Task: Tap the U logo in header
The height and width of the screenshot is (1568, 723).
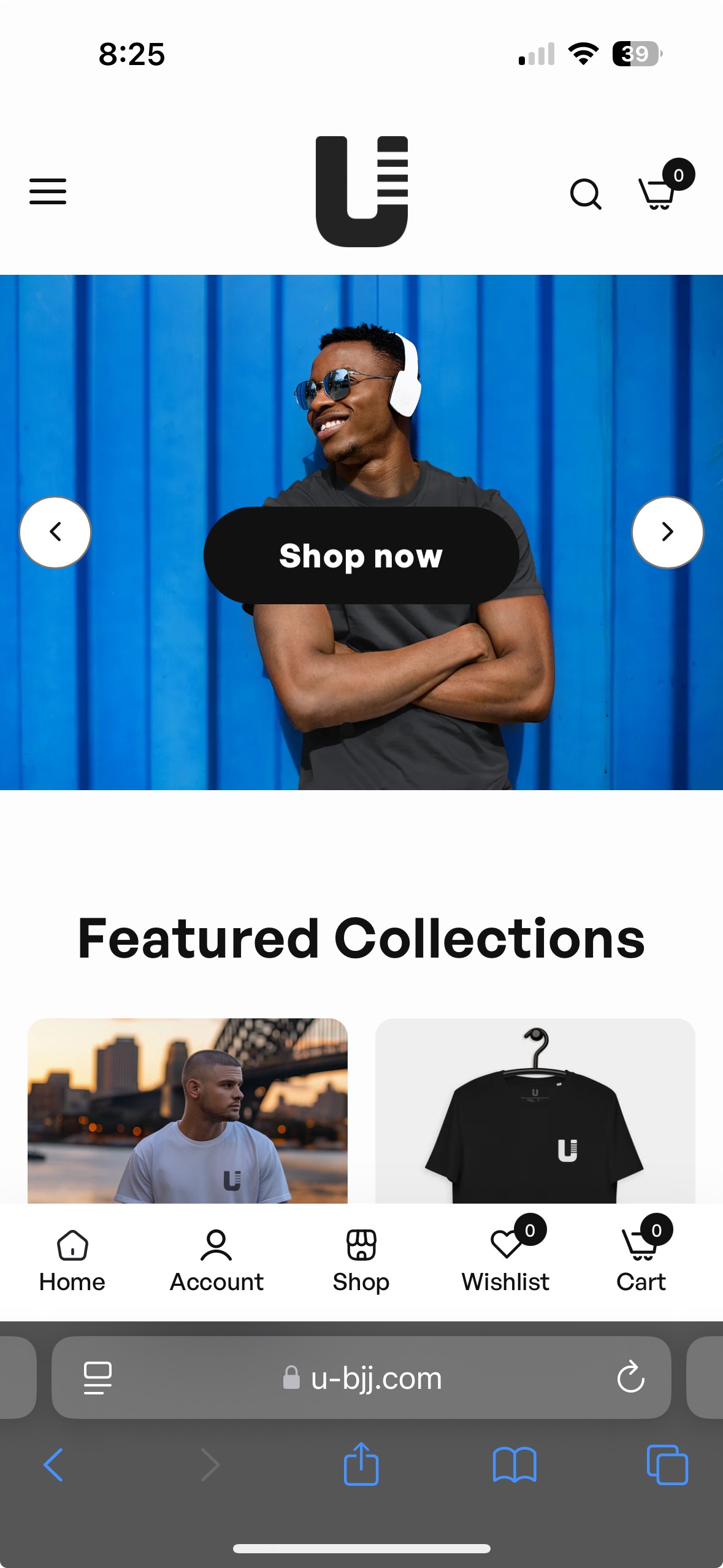Action: click(x=362, y=191)
